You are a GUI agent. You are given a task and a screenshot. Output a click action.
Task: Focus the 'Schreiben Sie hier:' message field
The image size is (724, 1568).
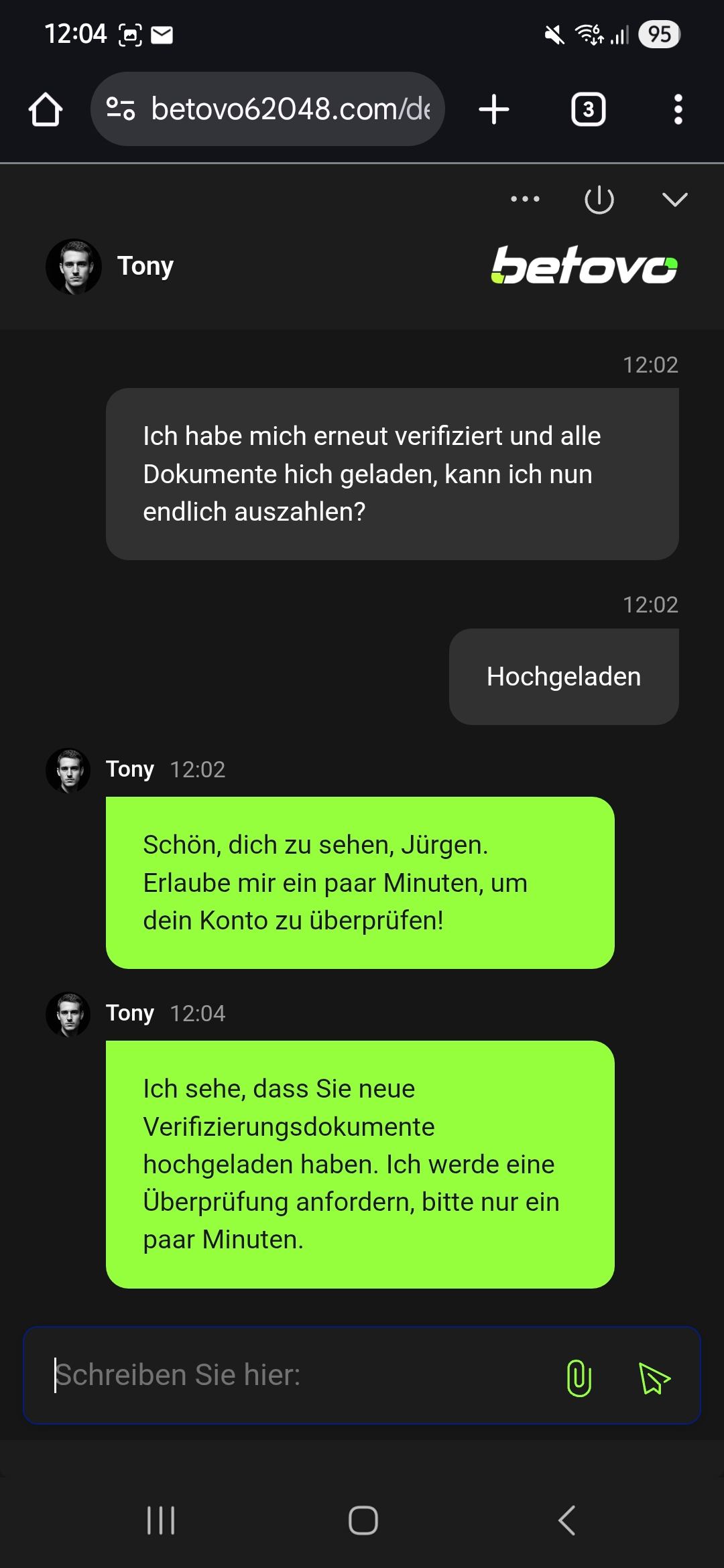tap(295, 1375)
